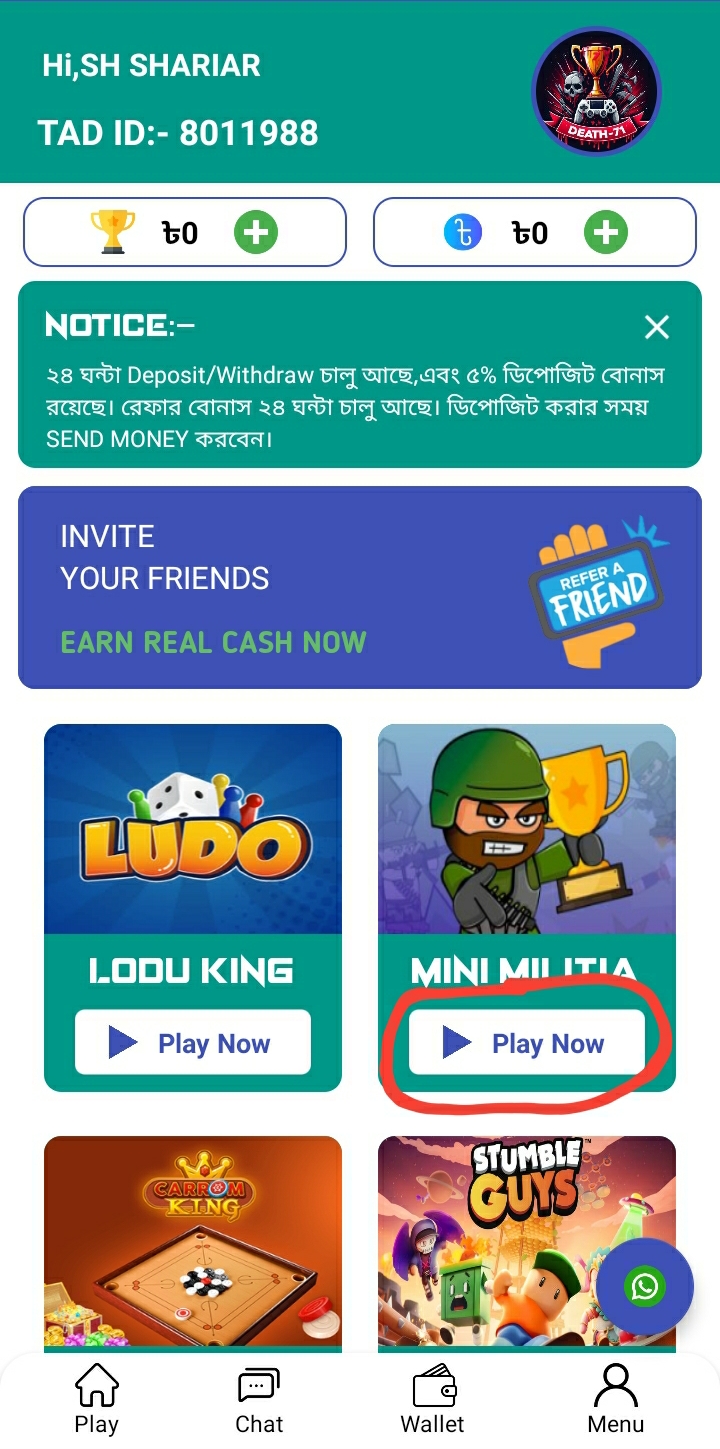Open the Invite Your Friends banner

pyautogui.click(x=360, y=588)
